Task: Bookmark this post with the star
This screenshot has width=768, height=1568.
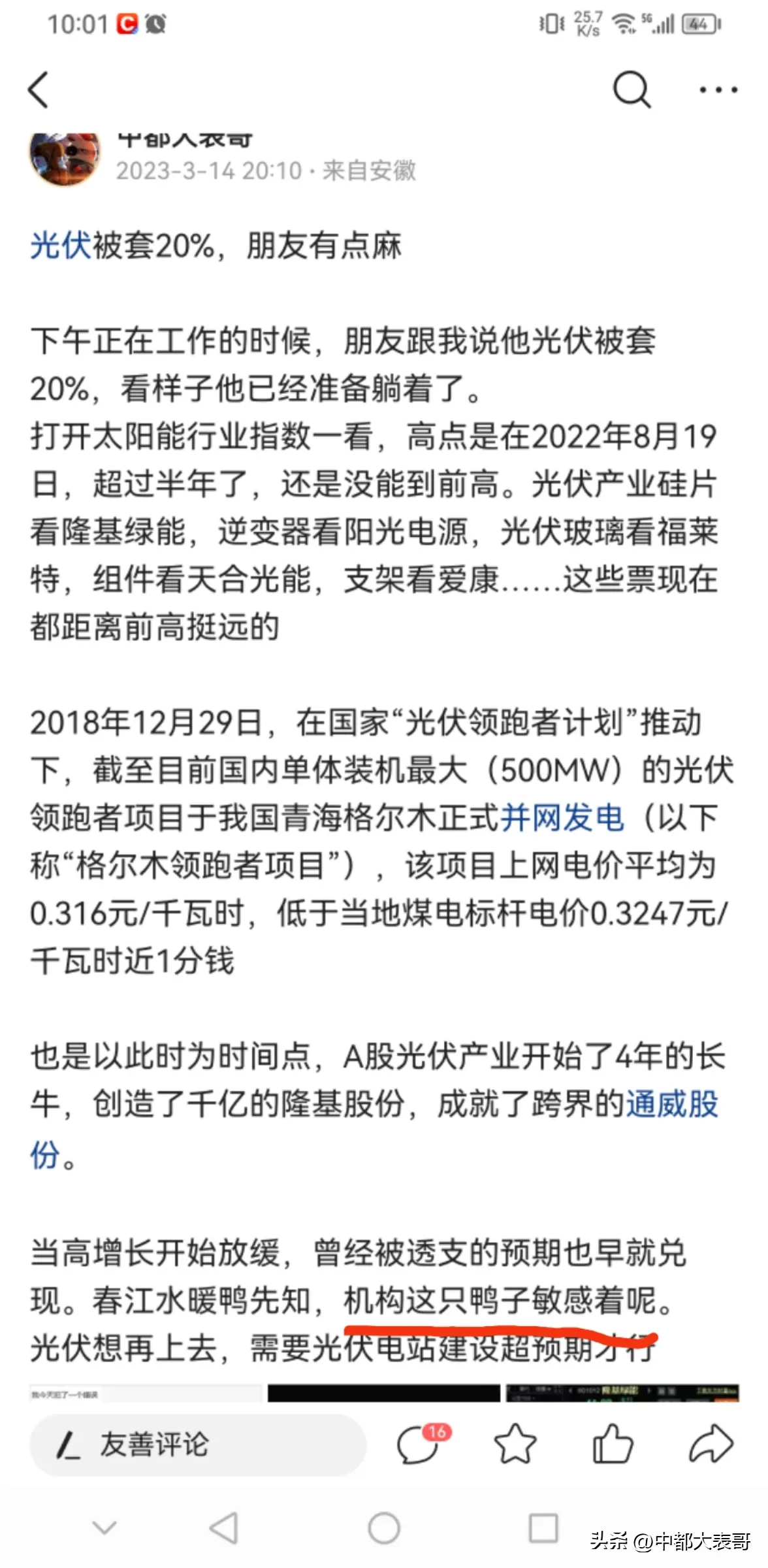Action: (515, 1445)
